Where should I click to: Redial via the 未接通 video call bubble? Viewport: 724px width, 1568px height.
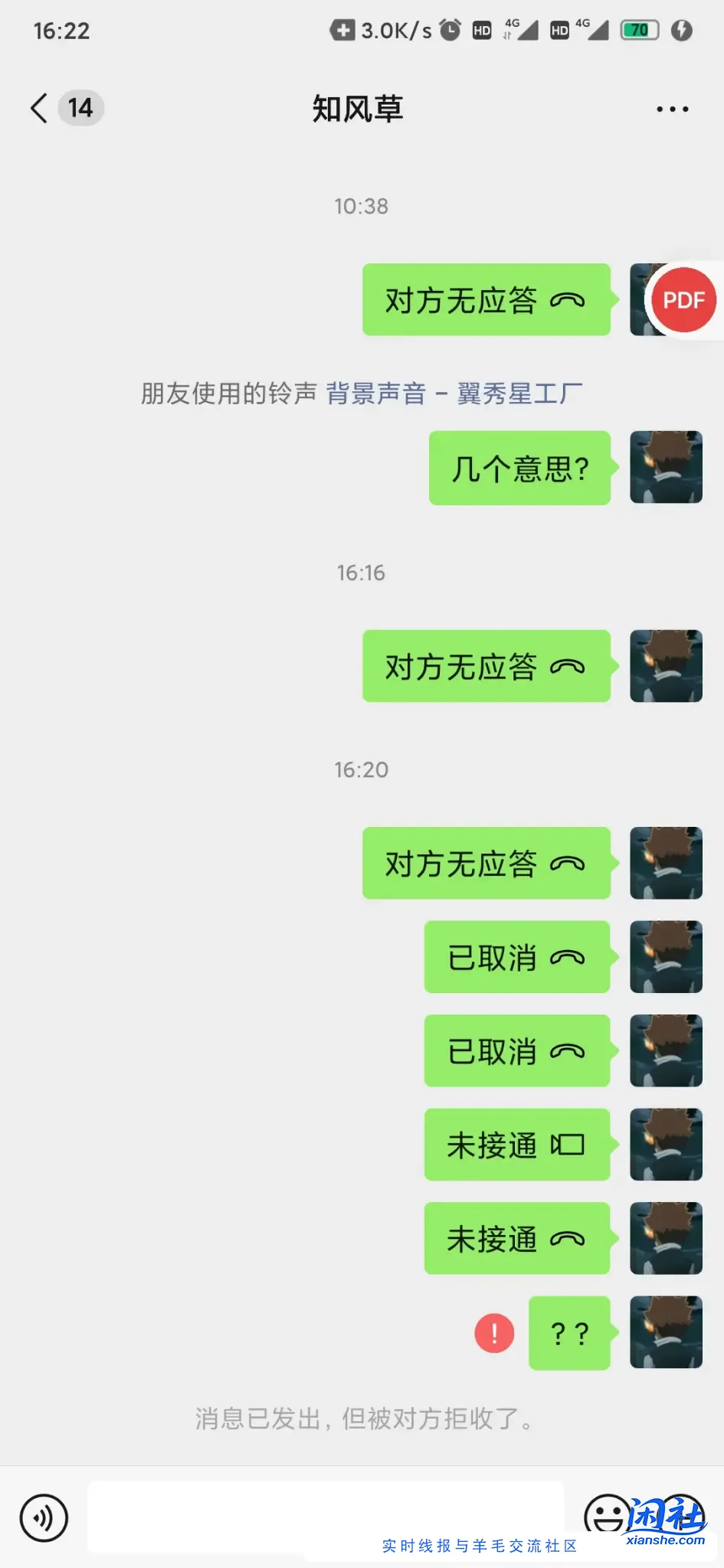pos(516,1145)
